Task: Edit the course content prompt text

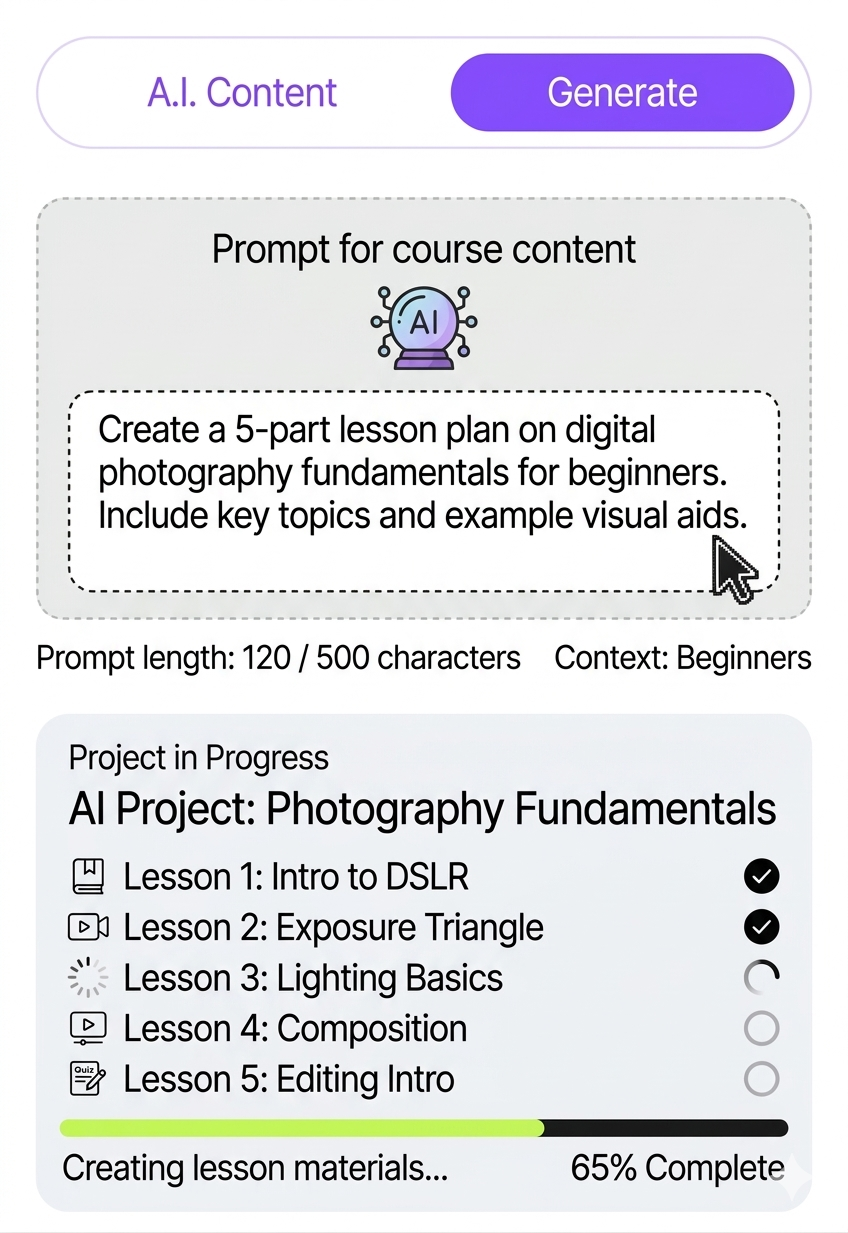Action: tap(422, 474)
